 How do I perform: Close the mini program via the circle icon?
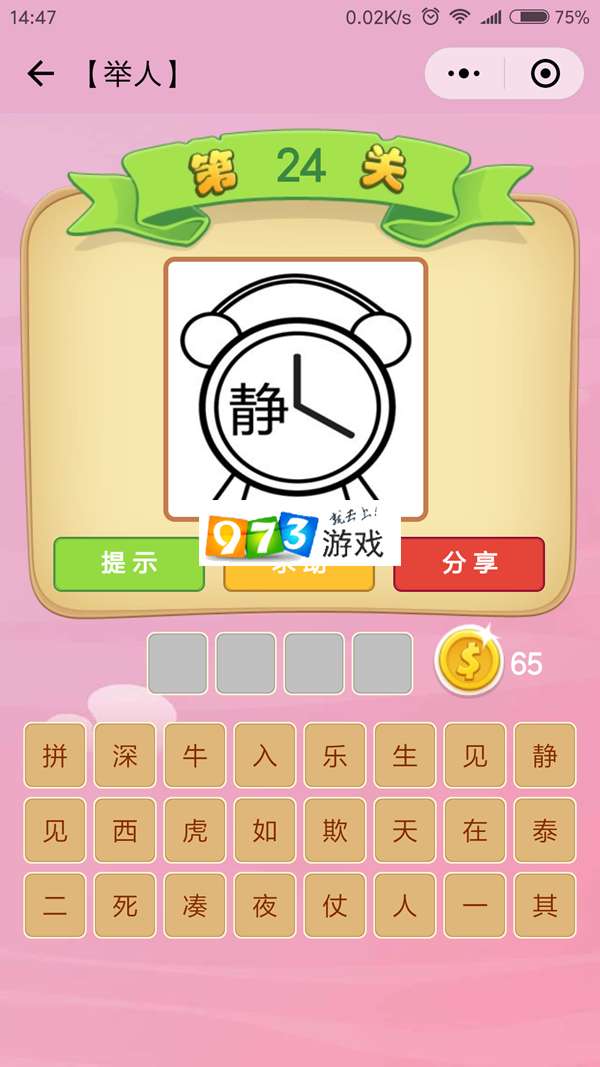pos(545,74)
